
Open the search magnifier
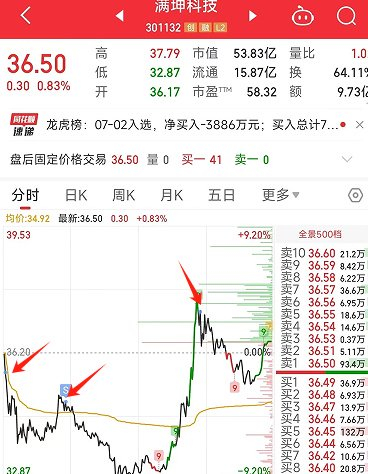pos(346,15)
